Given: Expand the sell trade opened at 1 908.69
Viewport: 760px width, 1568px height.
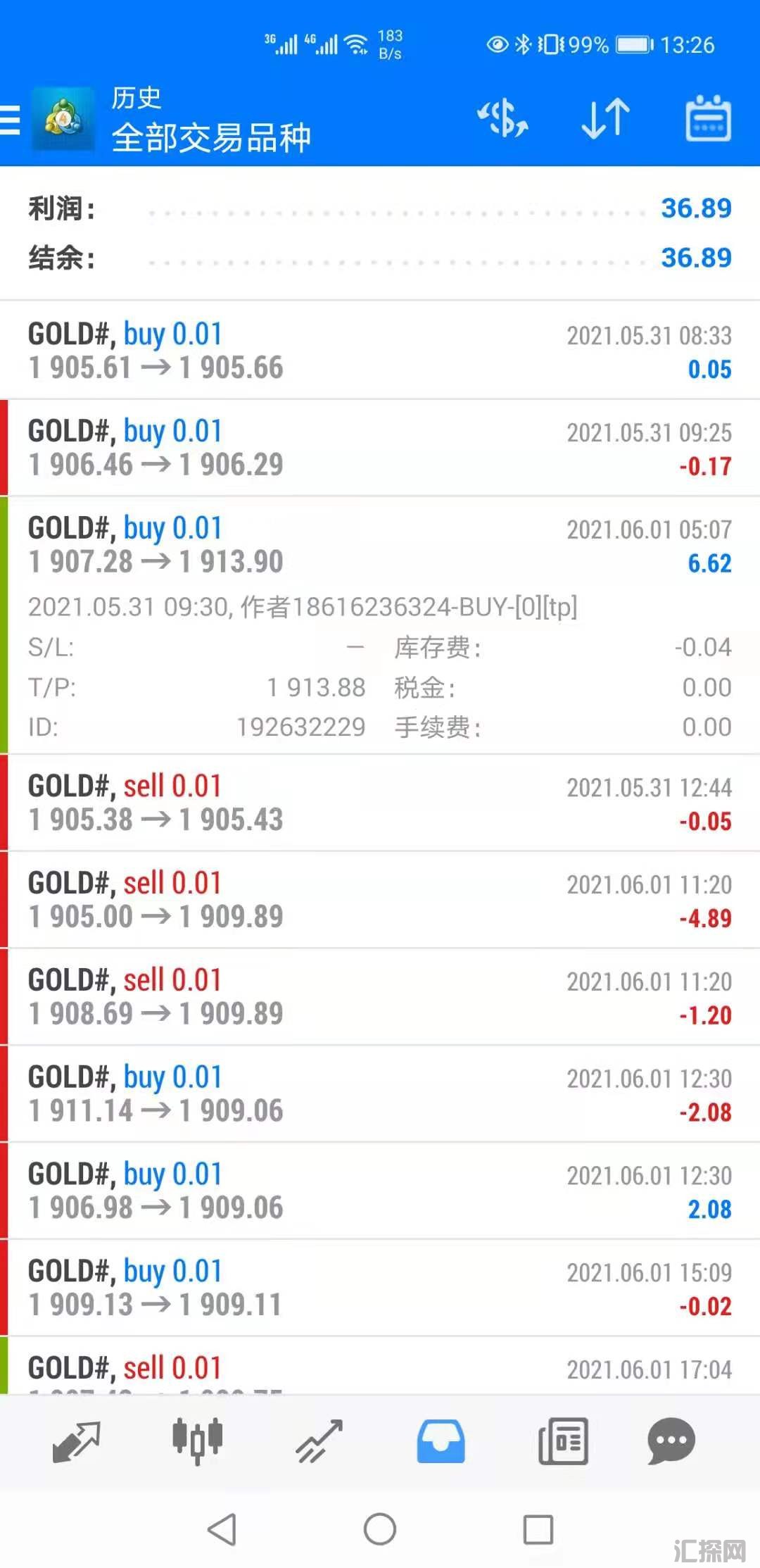Looking at the screenshot, I should (380, 997).
